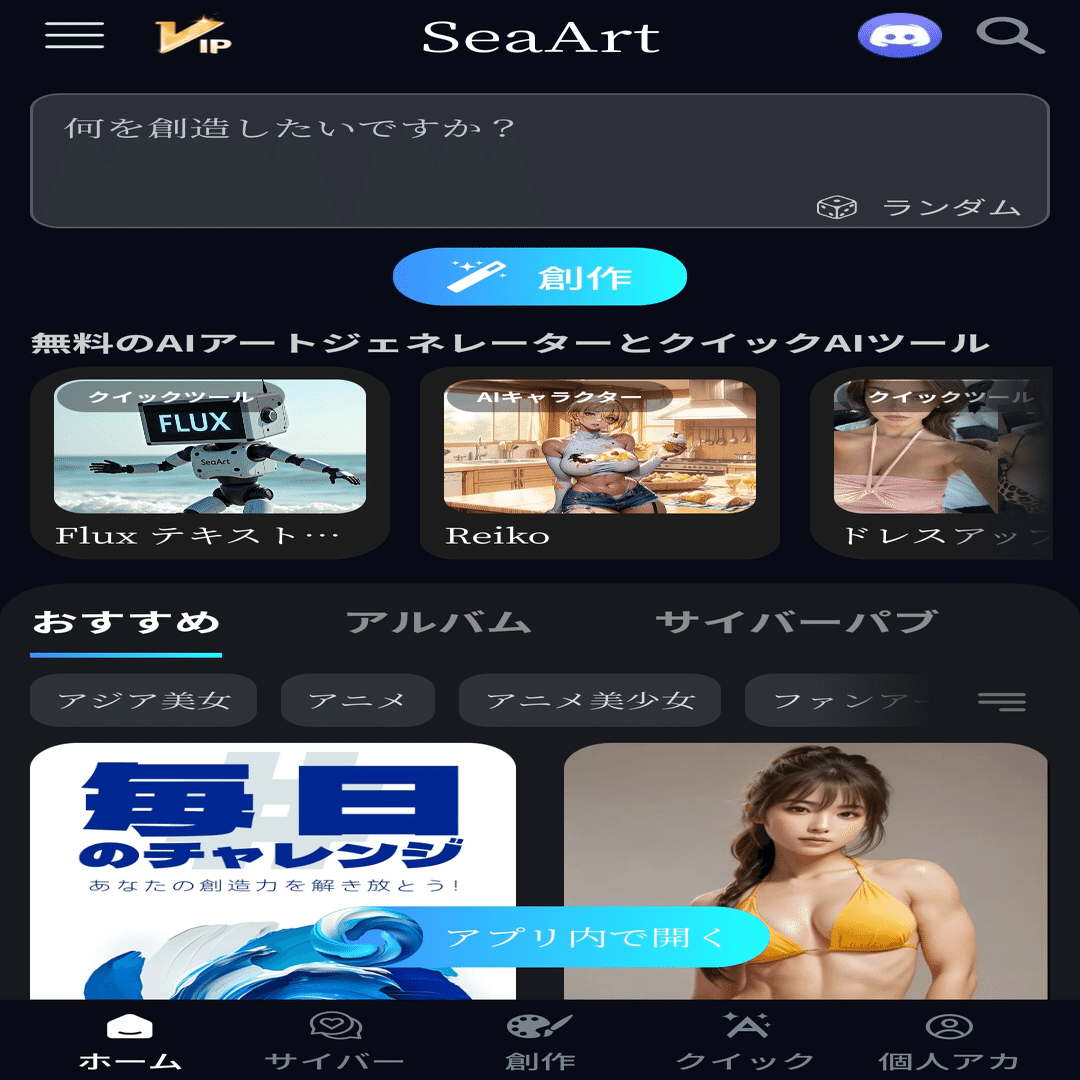Expand the full category list icon
The width and height of the screenshot is (1080, 1080).
1002,701
